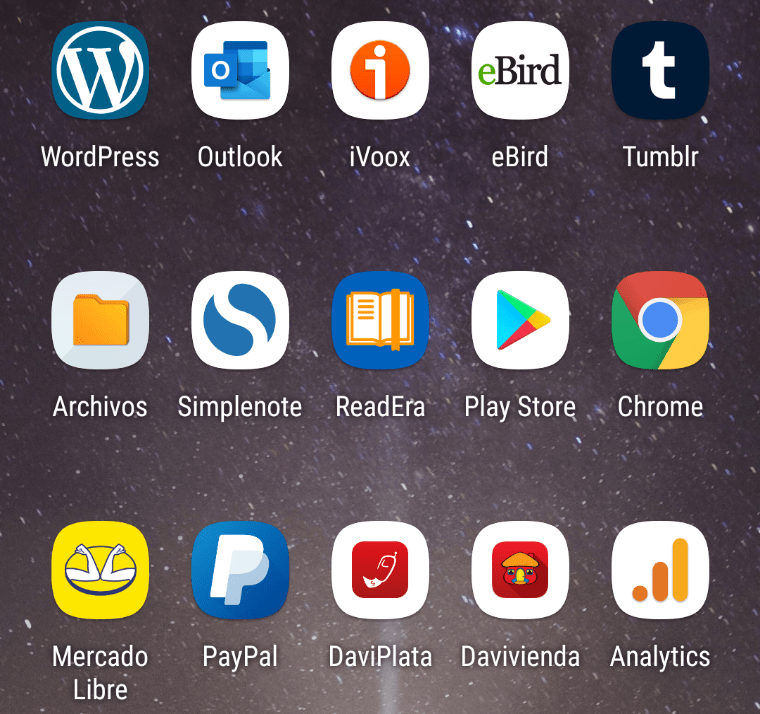Screen dimensions: 760x714
Task: Launch the Davivienda app
Action: [520, 571]
